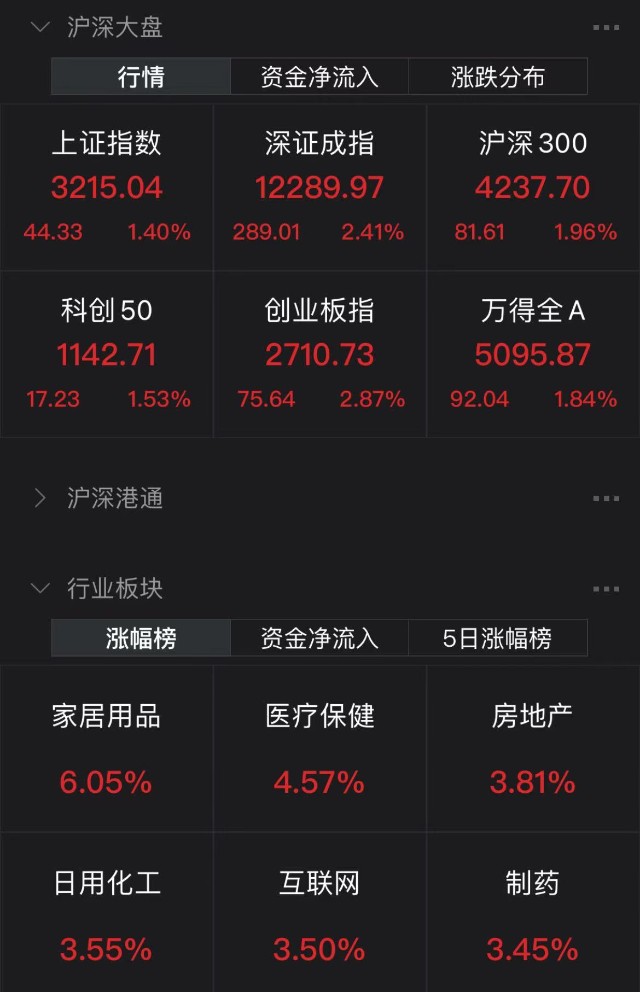Switch to the 5日涨幅榜 tab

point(498,638)
